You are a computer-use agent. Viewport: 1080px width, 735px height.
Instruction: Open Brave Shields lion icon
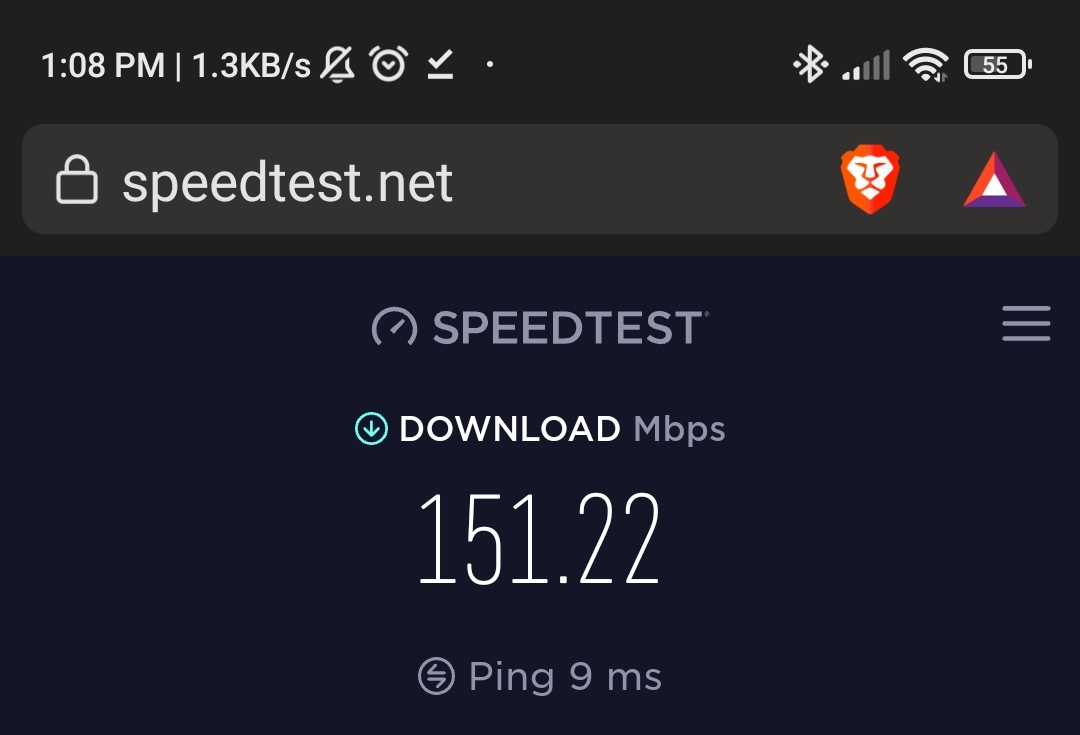(x=870, y=180)
